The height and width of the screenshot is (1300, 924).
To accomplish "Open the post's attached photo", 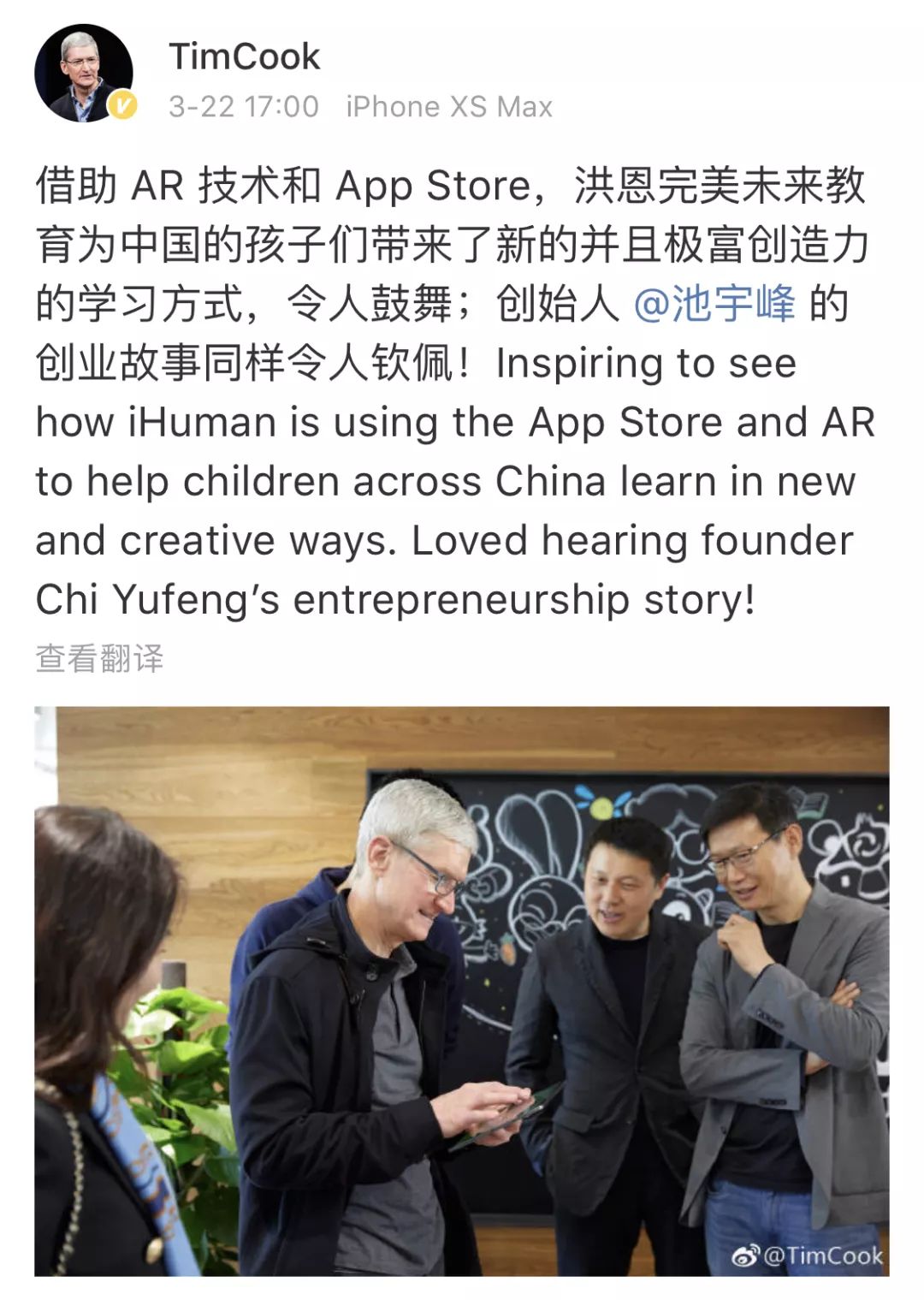I will click(x=462, y=990).
